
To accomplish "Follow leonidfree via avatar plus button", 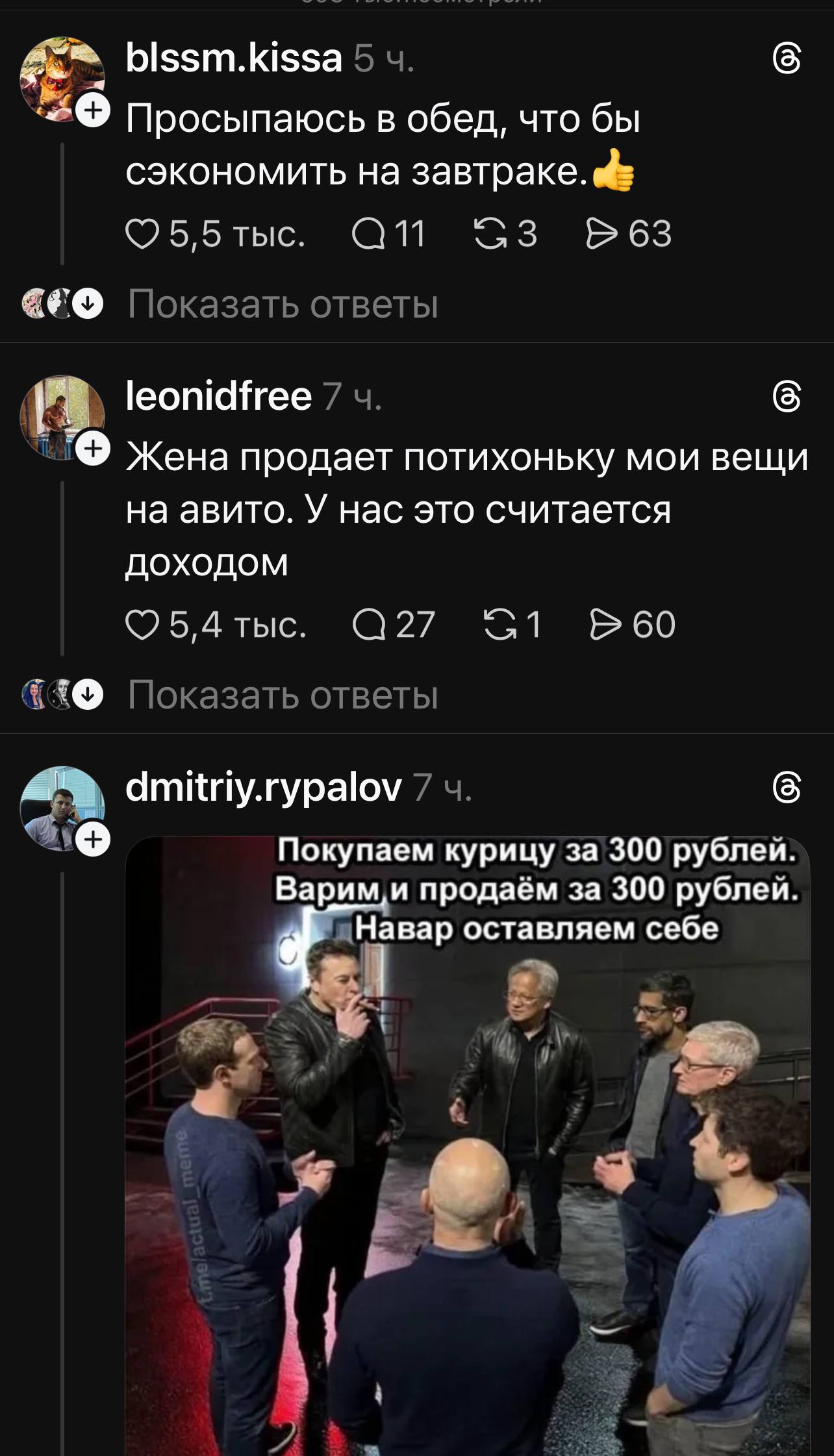I will (94, 448).
